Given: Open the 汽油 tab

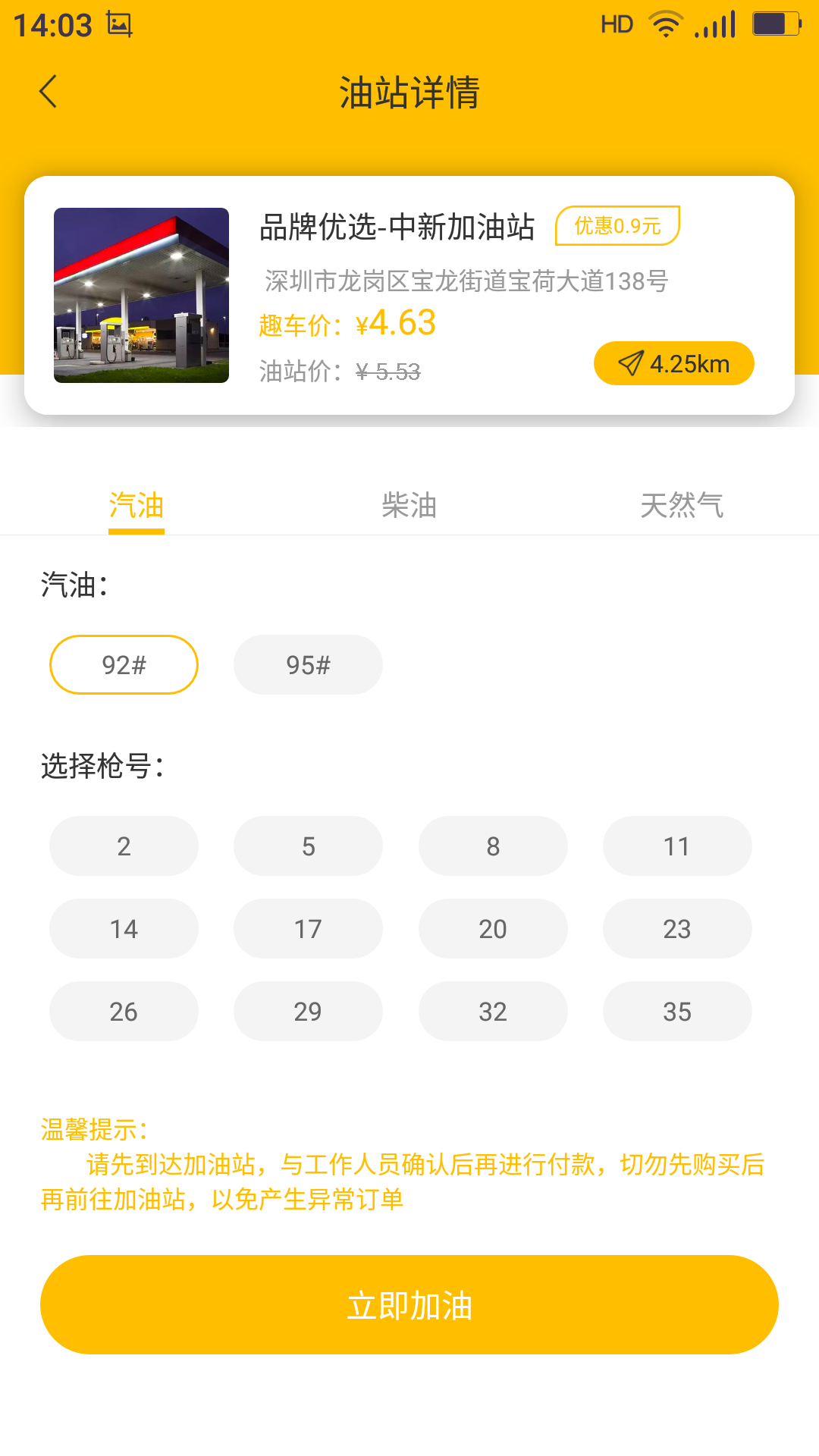Looking at the screenshot, I should coord(136,506).
